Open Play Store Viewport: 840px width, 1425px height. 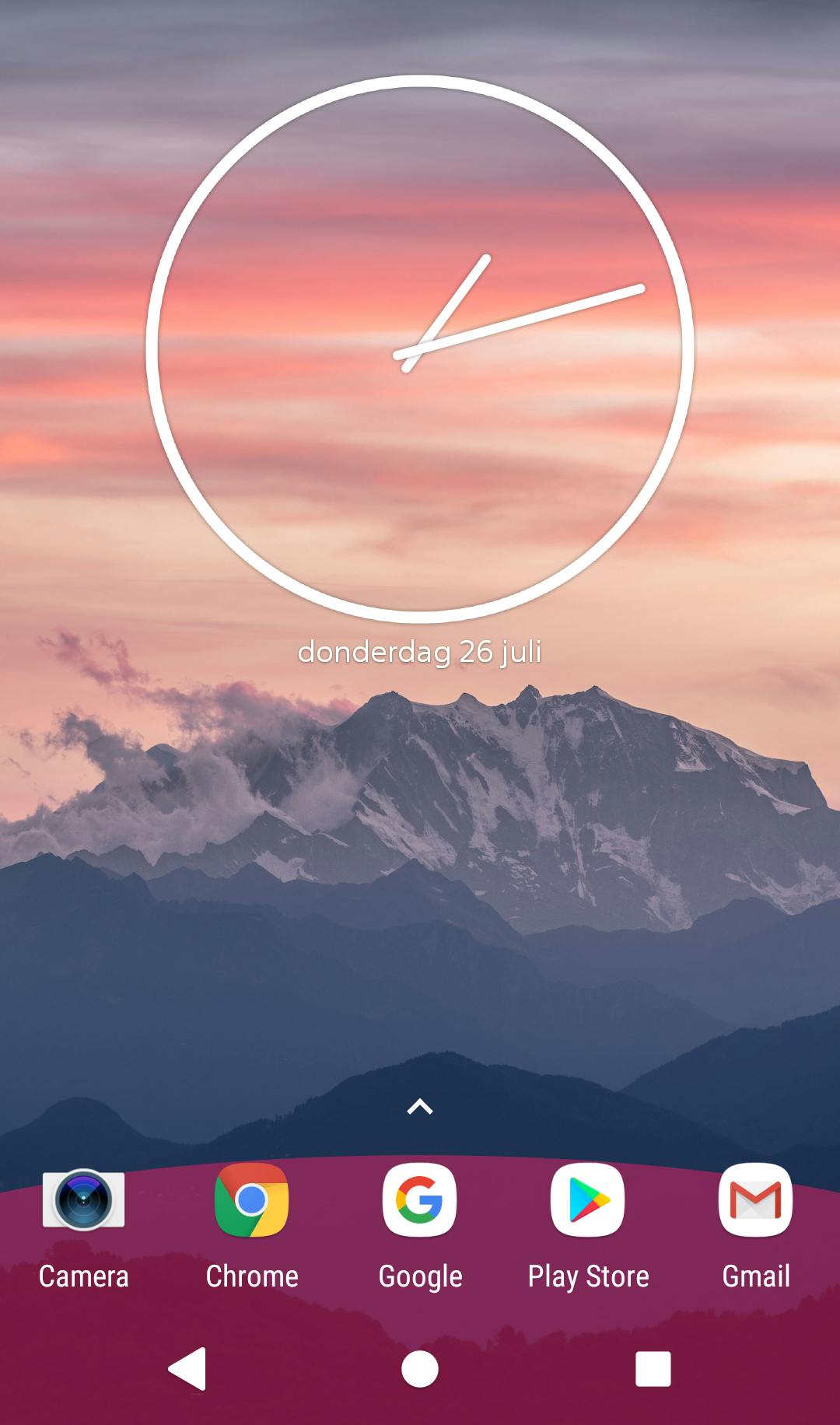587,1200
